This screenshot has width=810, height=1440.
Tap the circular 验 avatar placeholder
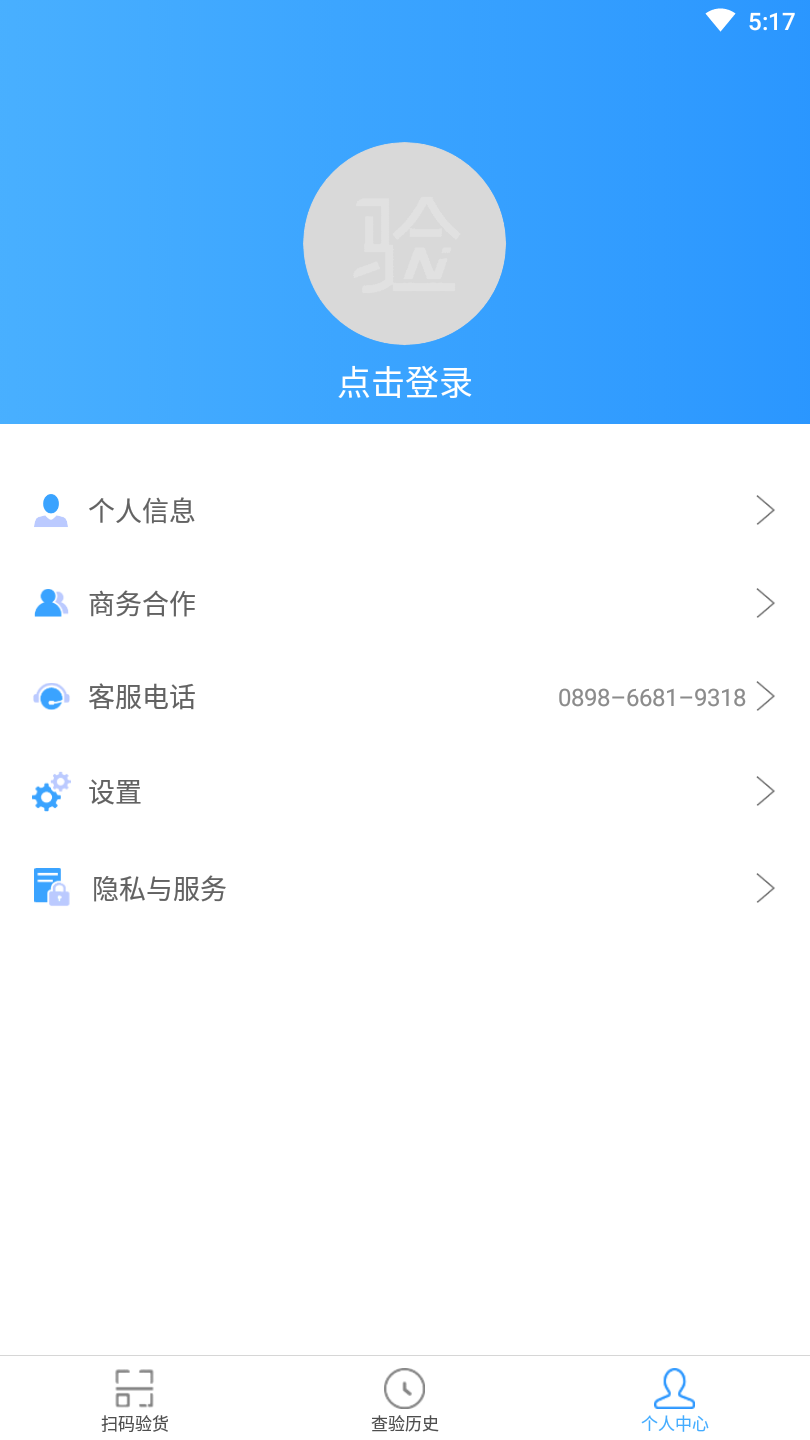404,243
